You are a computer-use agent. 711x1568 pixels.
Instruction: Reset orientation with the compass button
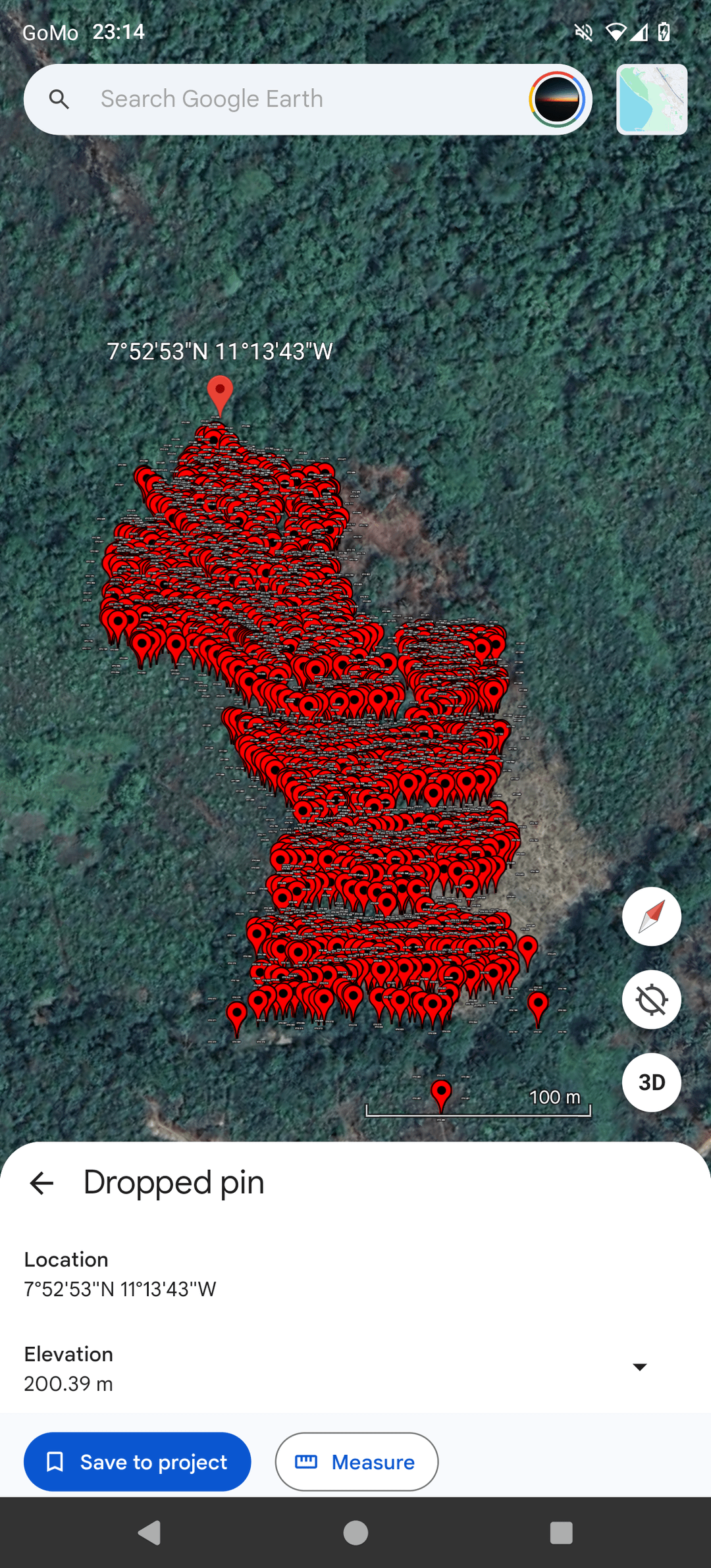click(x=651, y=916)
